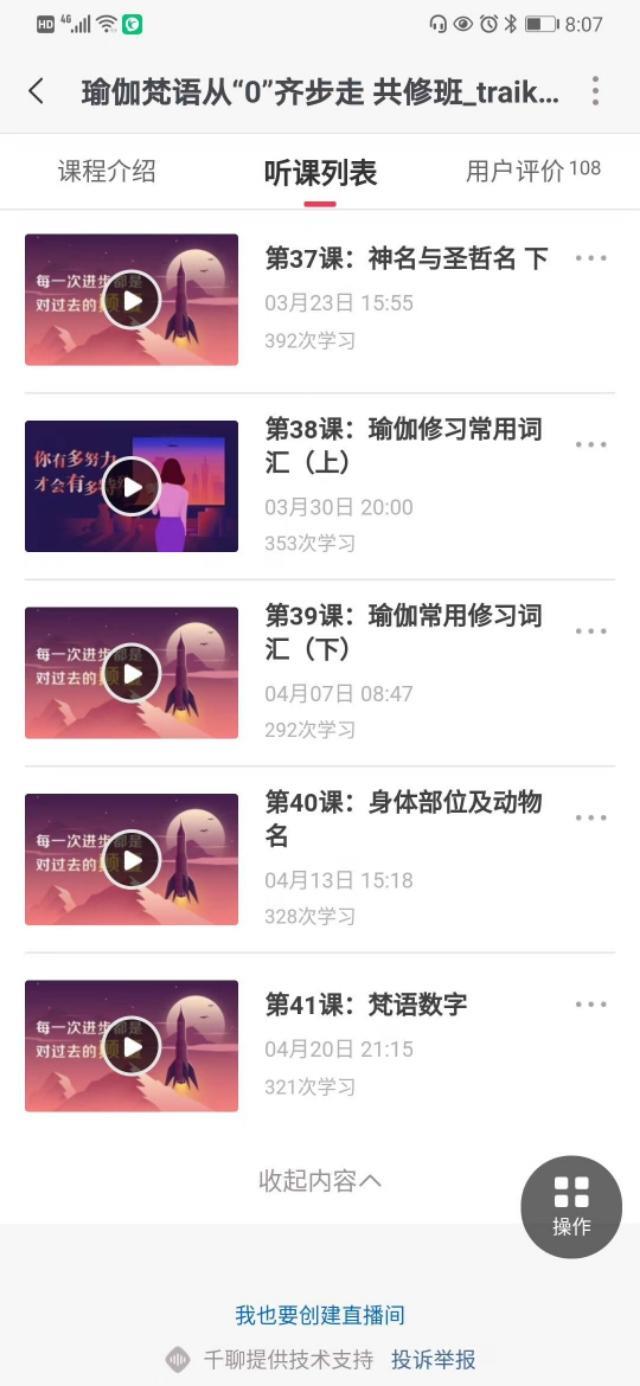Open the top-right overflow menu
Image resolution: width=640 pixels, height=1386 pixels.
tap(595, 92)
